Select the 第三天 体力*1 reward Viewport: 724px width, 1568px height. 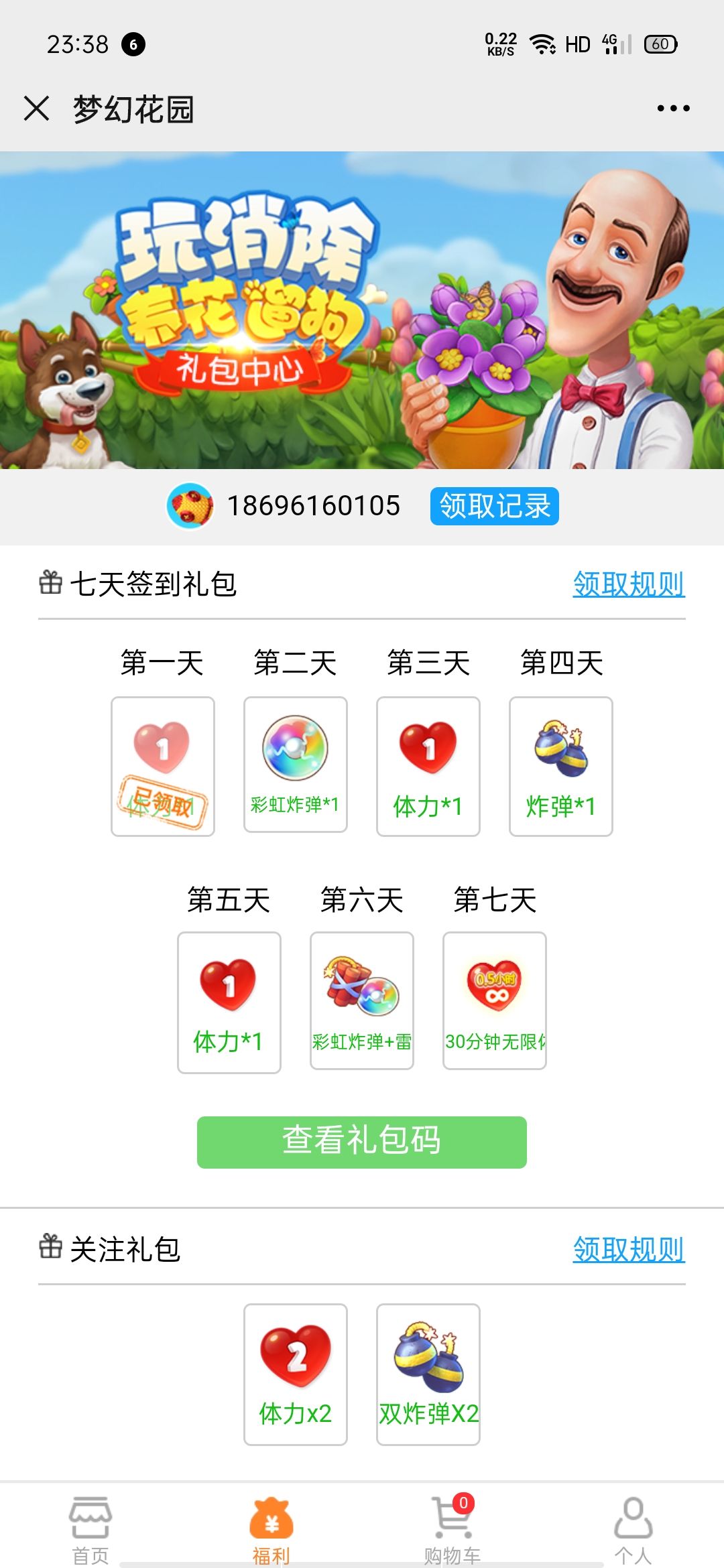[x=428, y=766]
